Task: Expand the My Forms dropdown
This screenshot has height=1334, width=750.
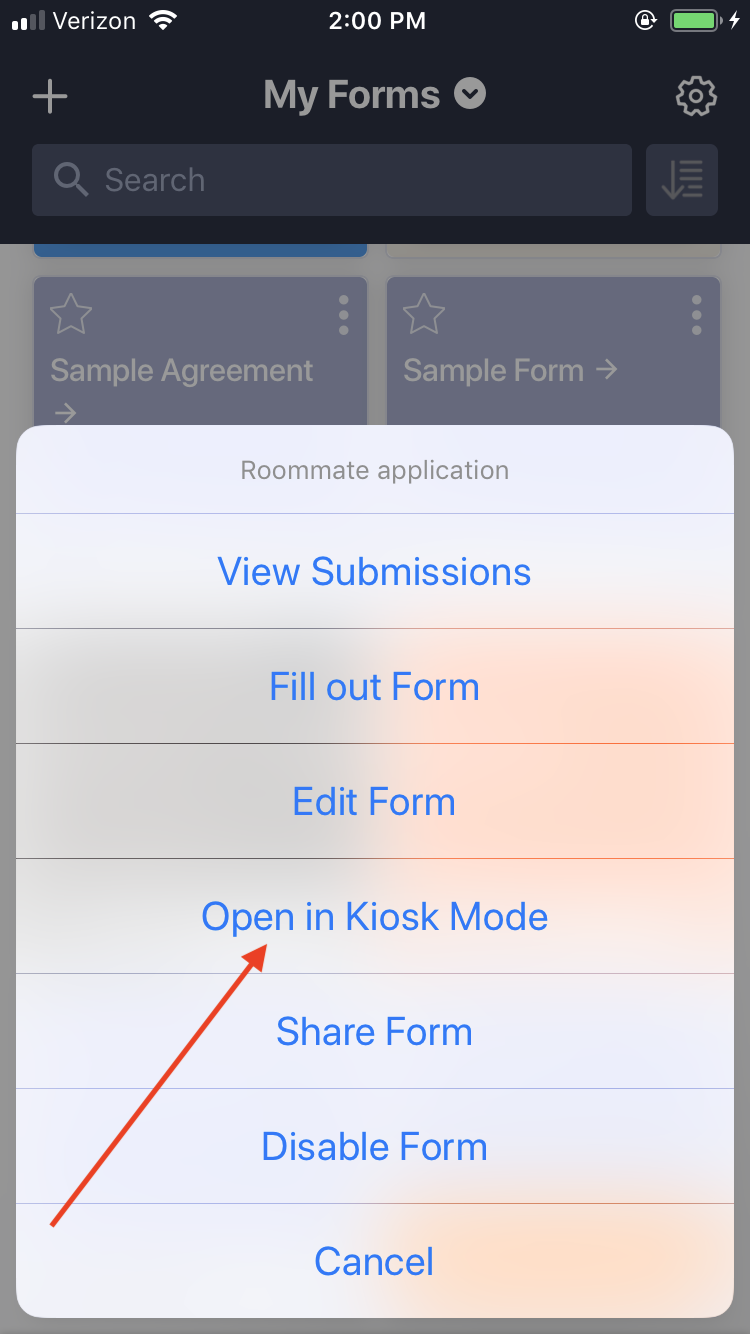Action: point(470,95)
